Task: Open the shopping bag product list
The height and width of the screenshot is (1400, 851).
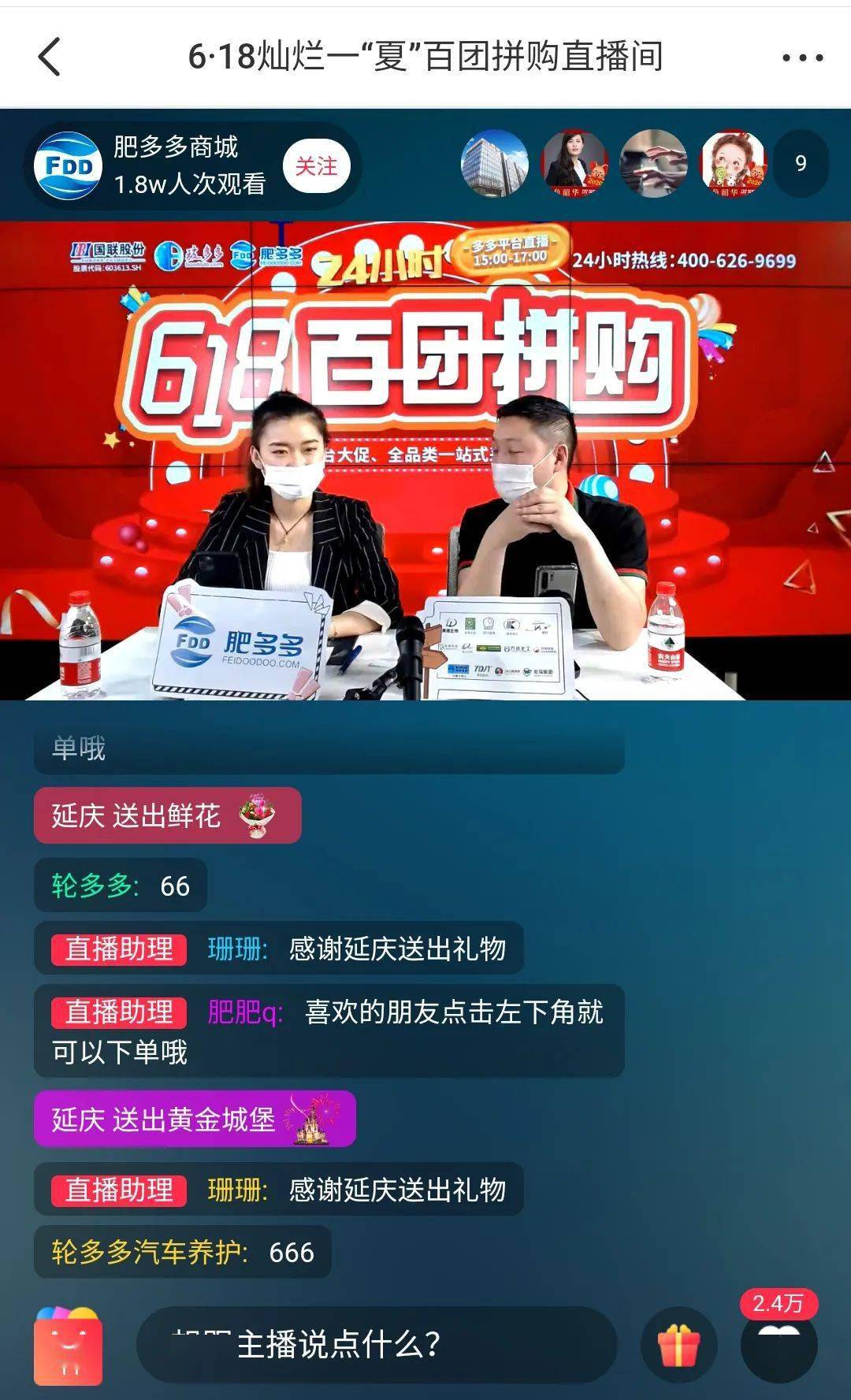Action: coord(69,1346)
